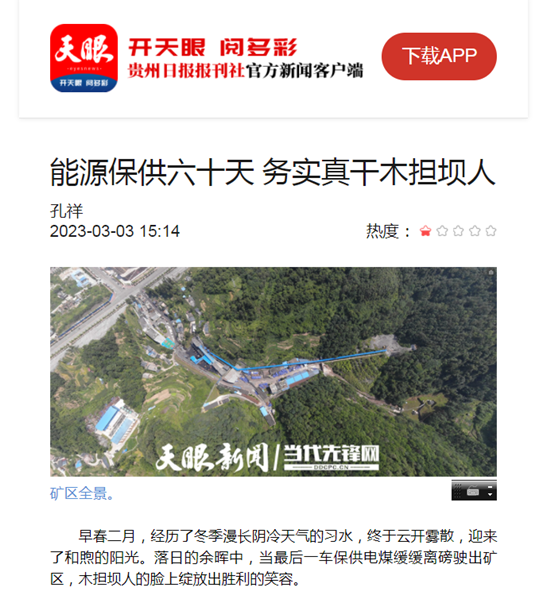Open the 天眼 app banner logo
The height and width of the screenshot is (614, 550).
84,58
